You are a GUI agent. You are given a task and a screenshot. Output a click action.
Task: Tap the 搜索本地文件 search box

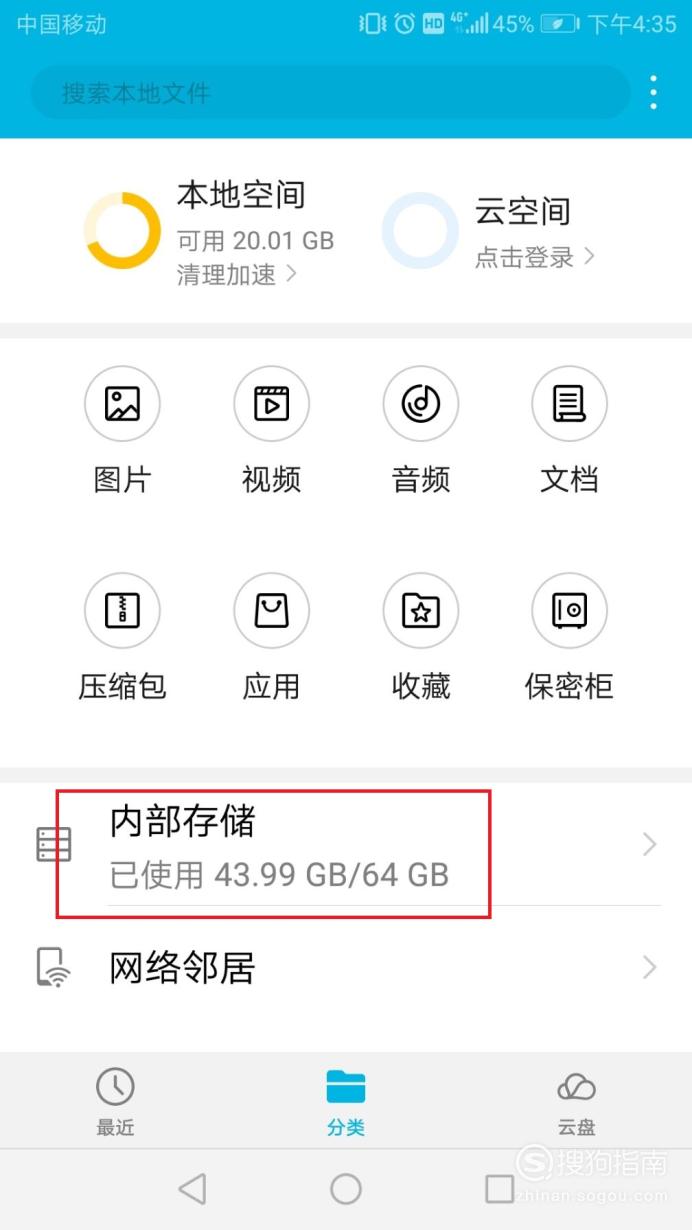pyautogui.click(x=330, y=93)
